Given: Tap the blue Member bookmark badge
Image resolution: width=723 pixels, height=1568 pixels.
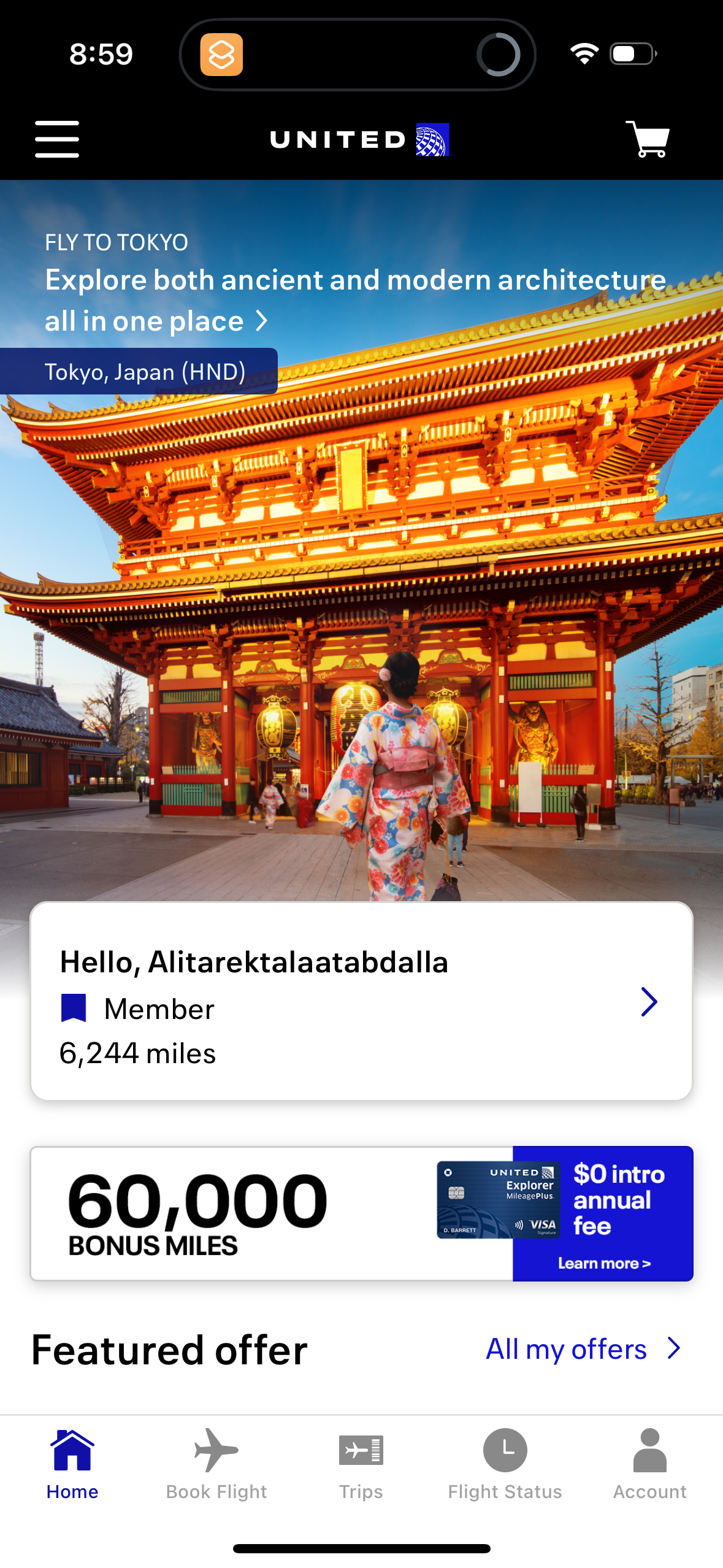Looking at the screenshot, I should (74, 1008).
